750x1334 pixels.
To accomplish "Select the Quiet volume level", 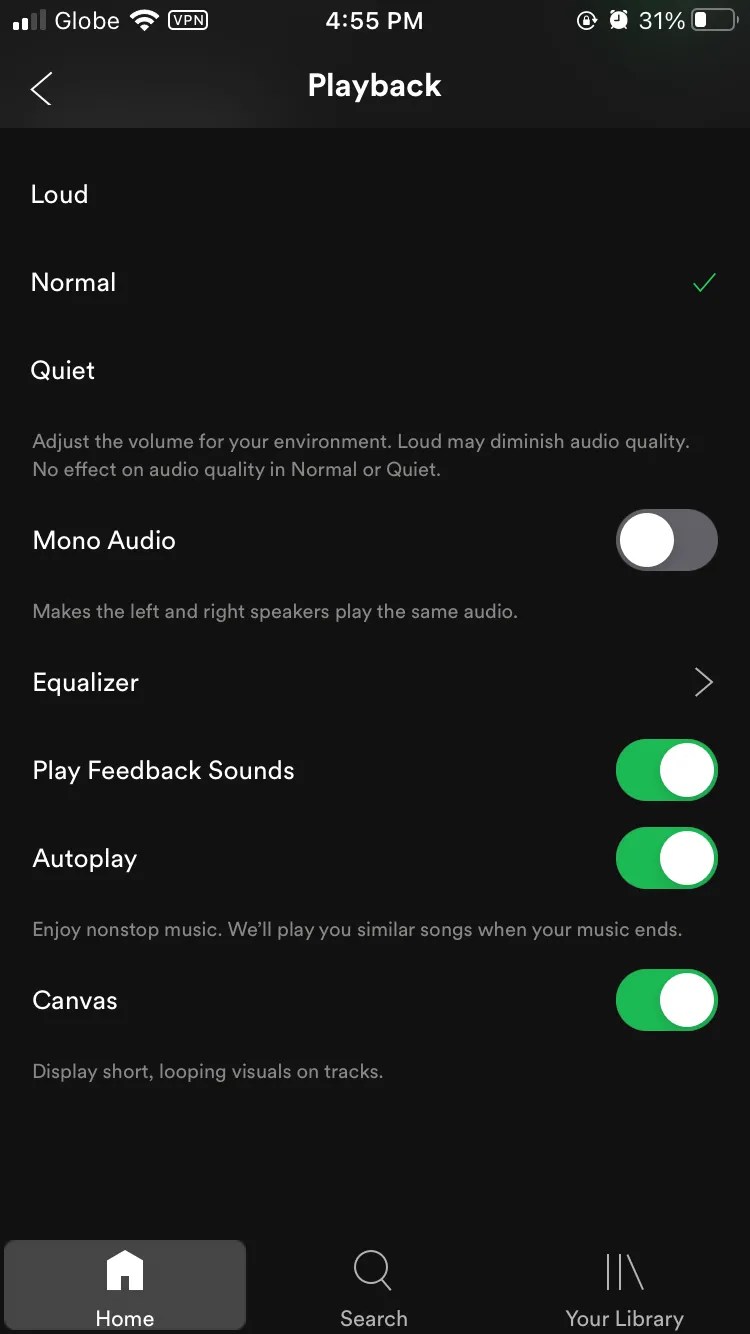I will (x=62, y=370).
